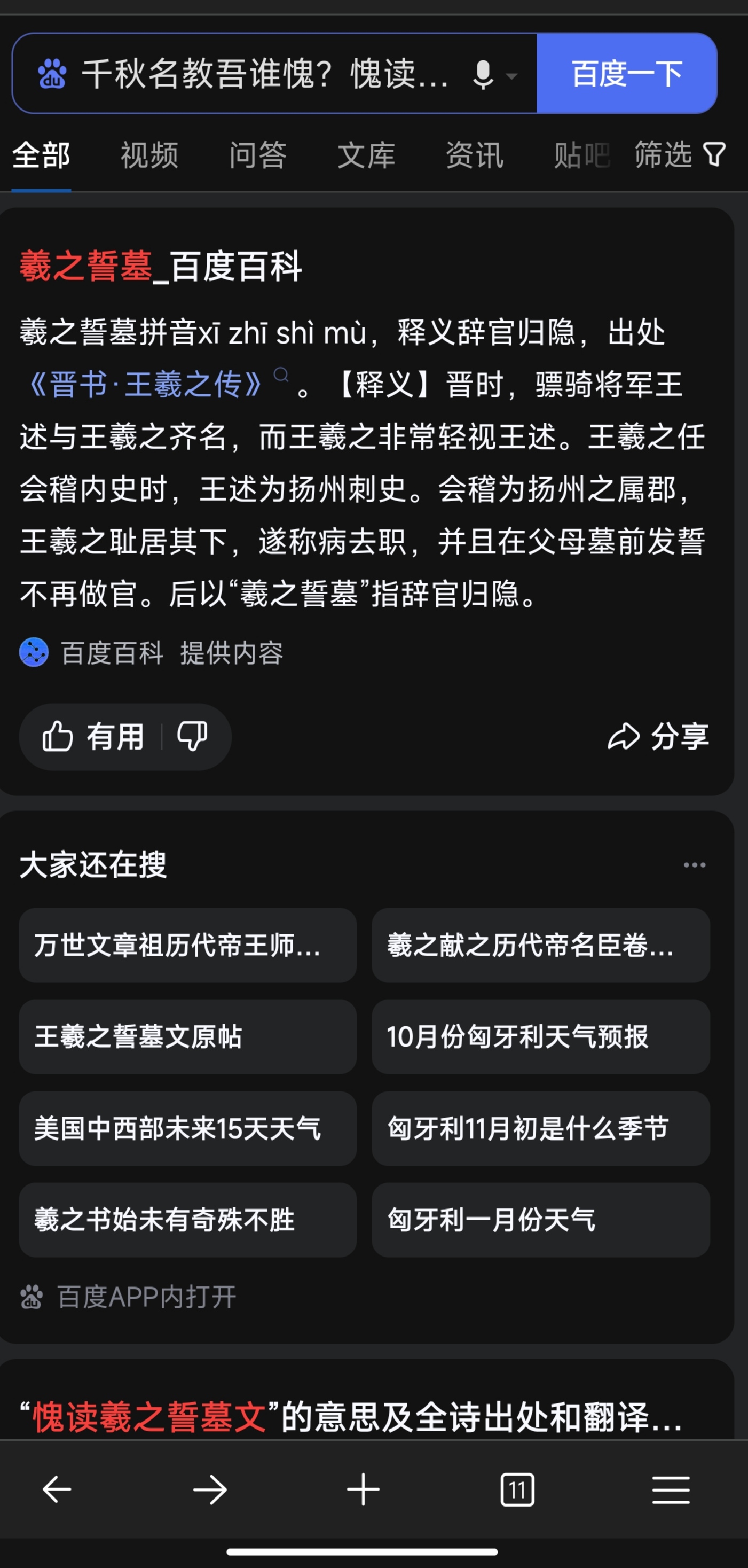Switch to the 资讯 tab

click(x=474, y=155)
